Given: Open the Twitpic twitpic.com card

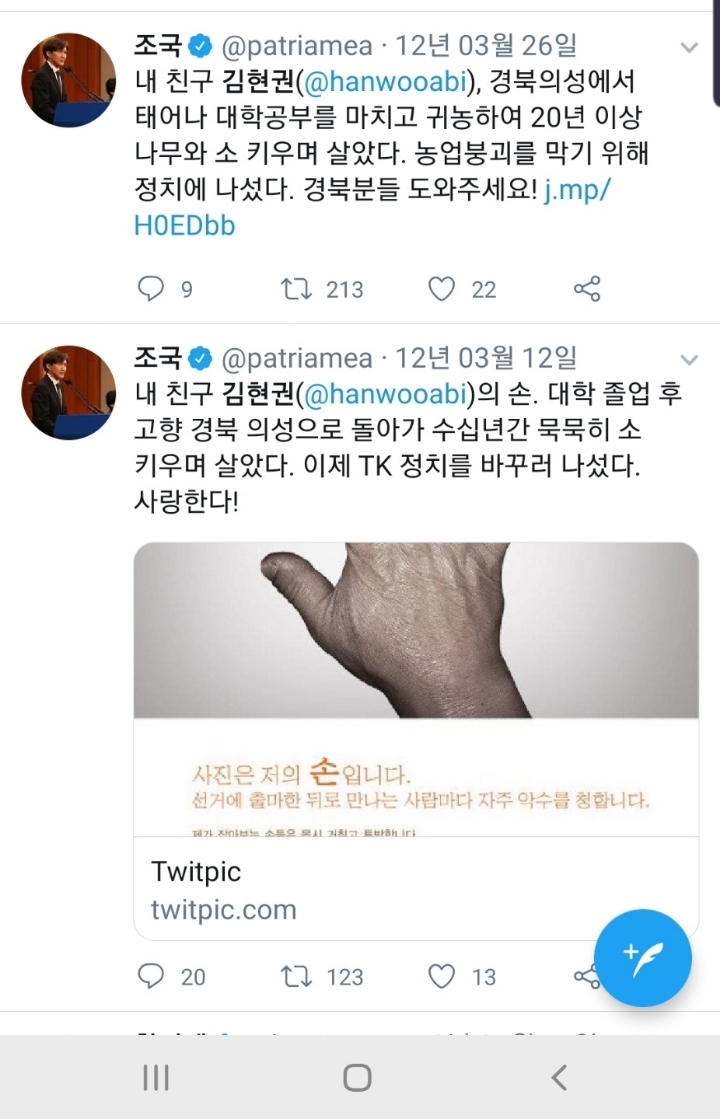Looking at the screenshot, I should [x=416, y=741].
